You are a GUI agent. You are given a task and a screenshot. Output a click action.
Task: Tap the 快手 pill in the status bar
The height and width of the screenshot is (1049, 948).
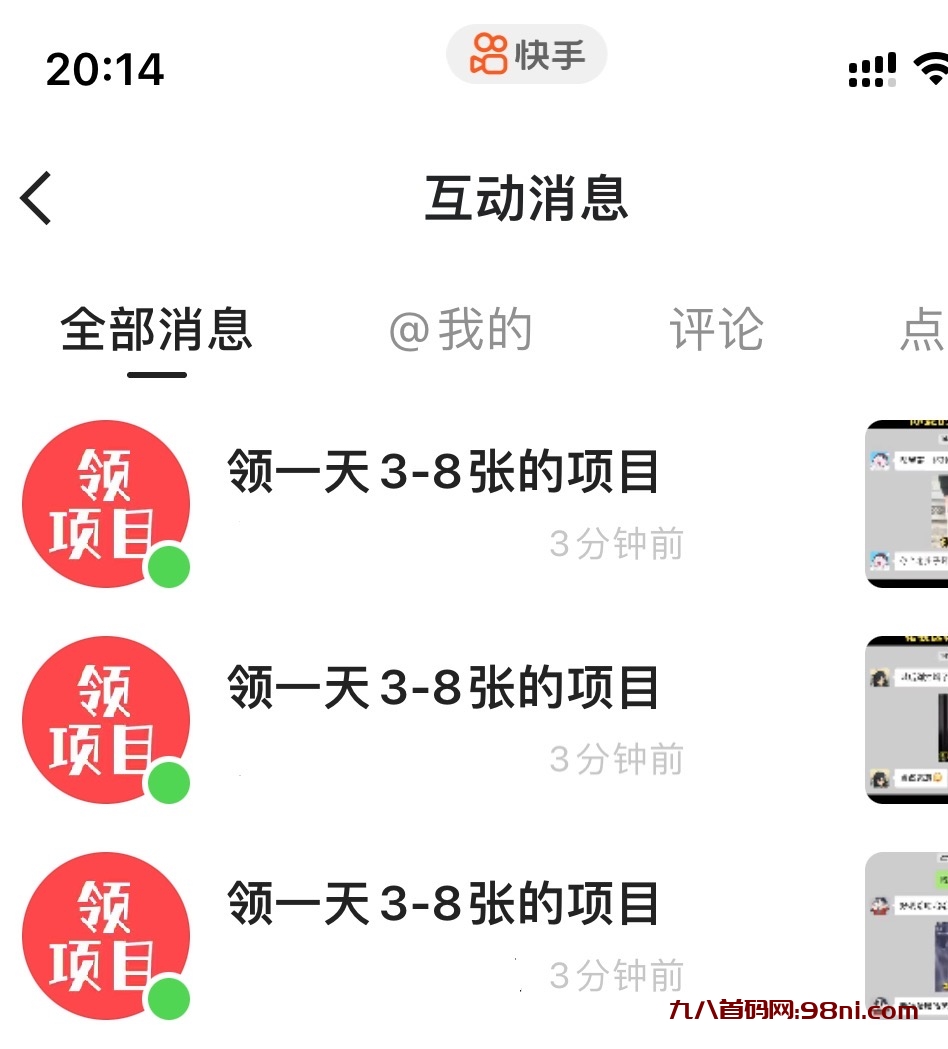(x=527, y=54)
